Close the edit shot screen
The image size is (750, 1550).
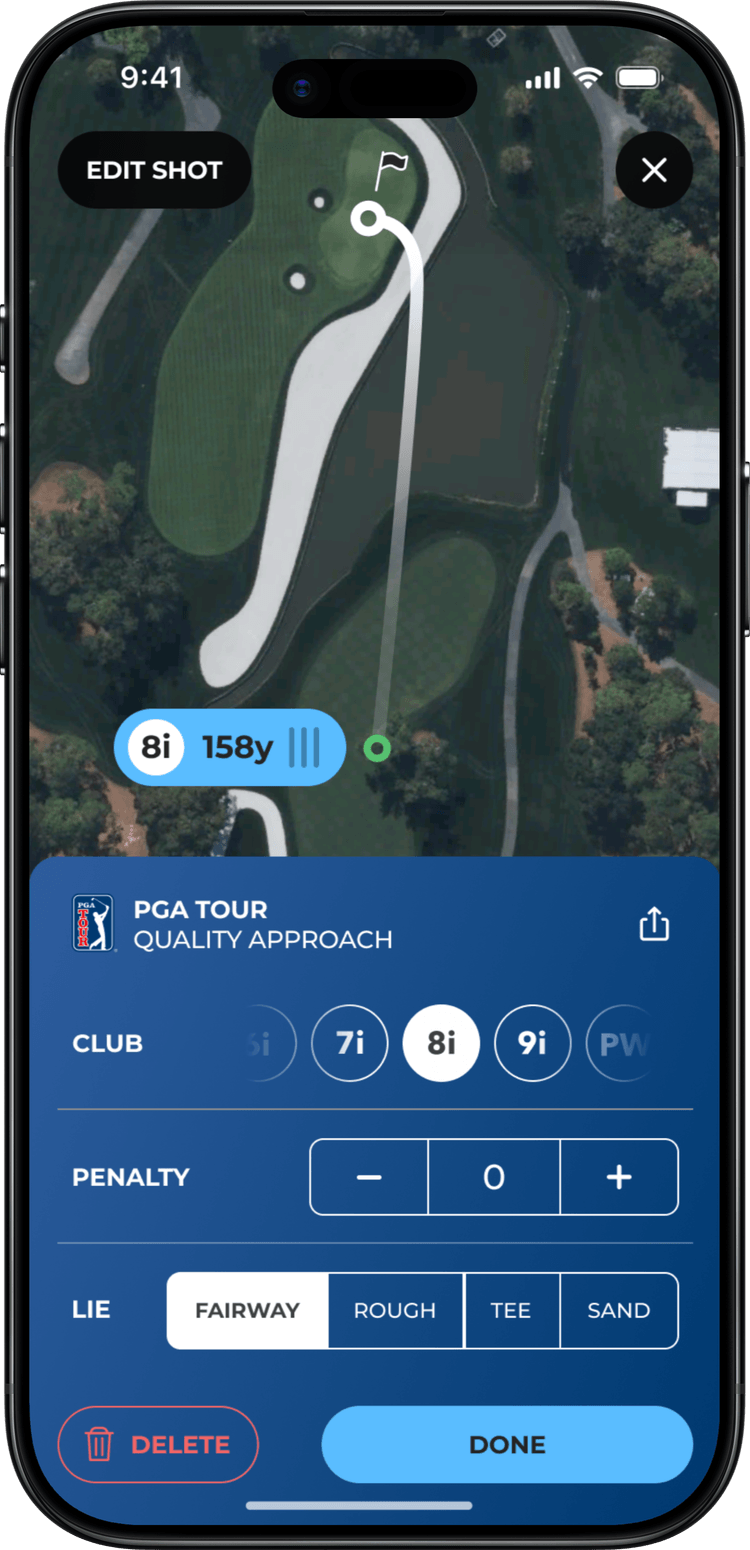(654, 170)
